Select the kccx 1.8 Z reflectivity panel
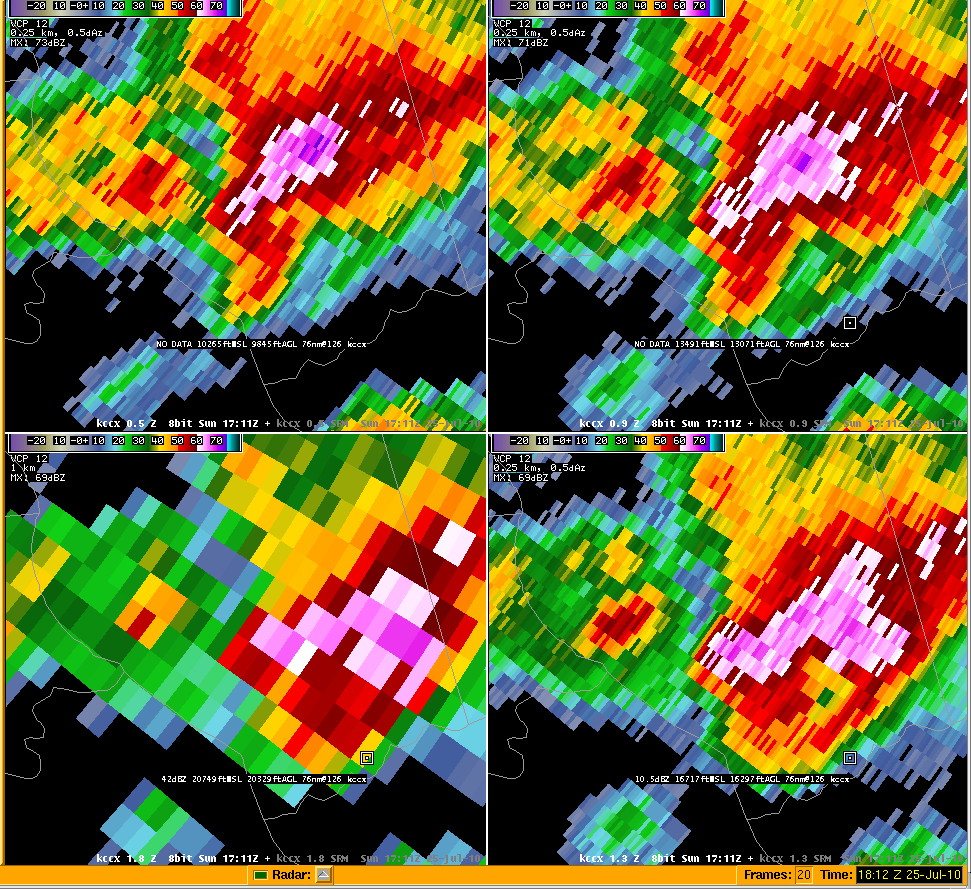This screenshot has width=971, height=889. point(244,650)
